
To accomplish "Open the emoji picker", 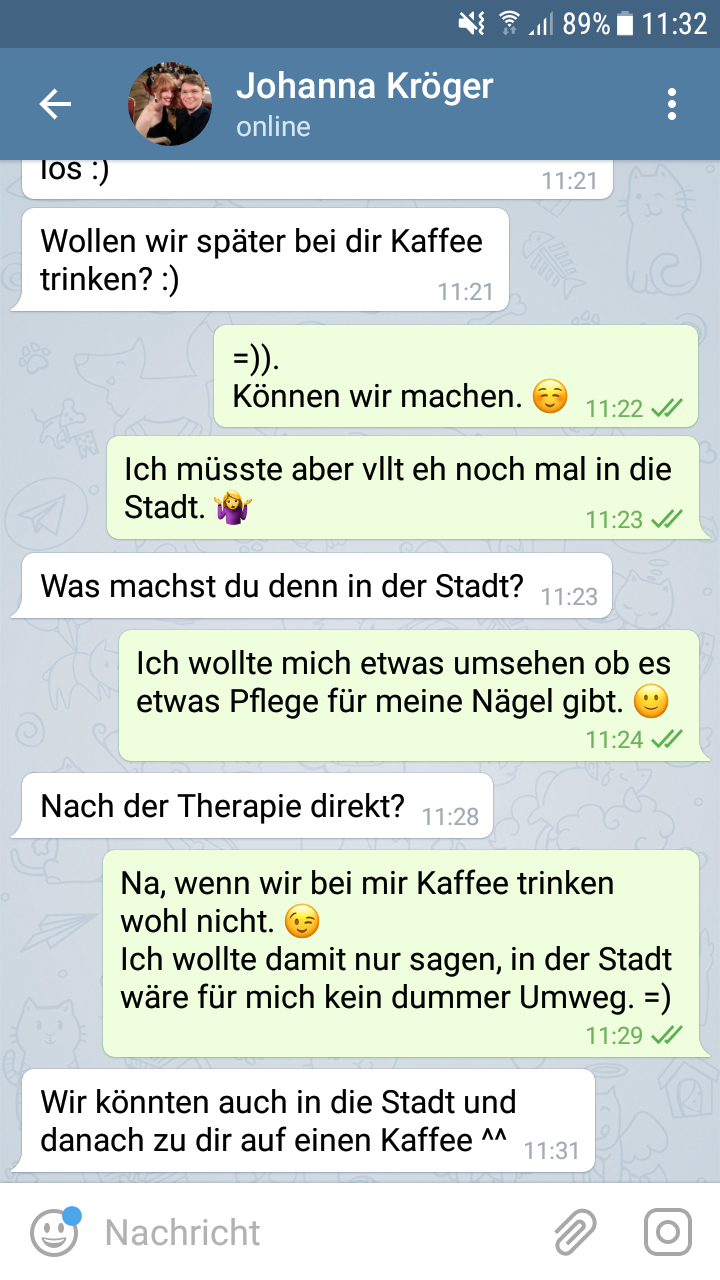I will click(54, 1232).
